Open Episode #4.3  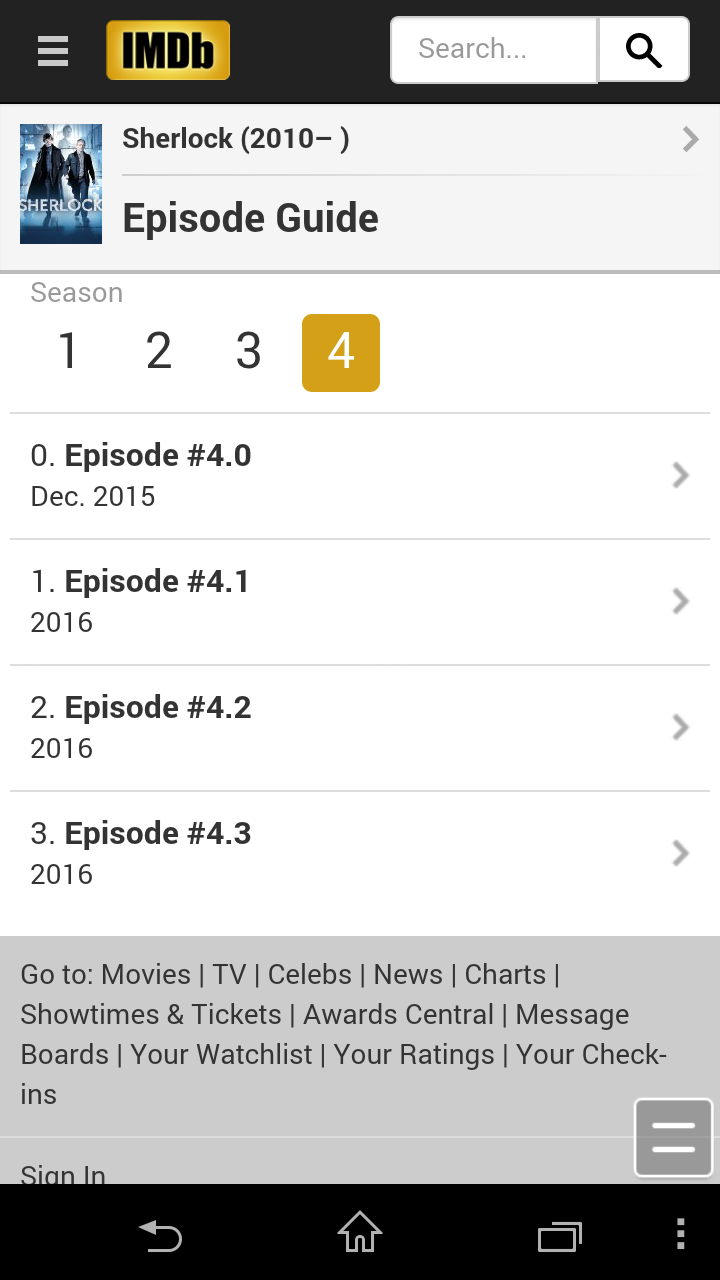click(360, 854)
